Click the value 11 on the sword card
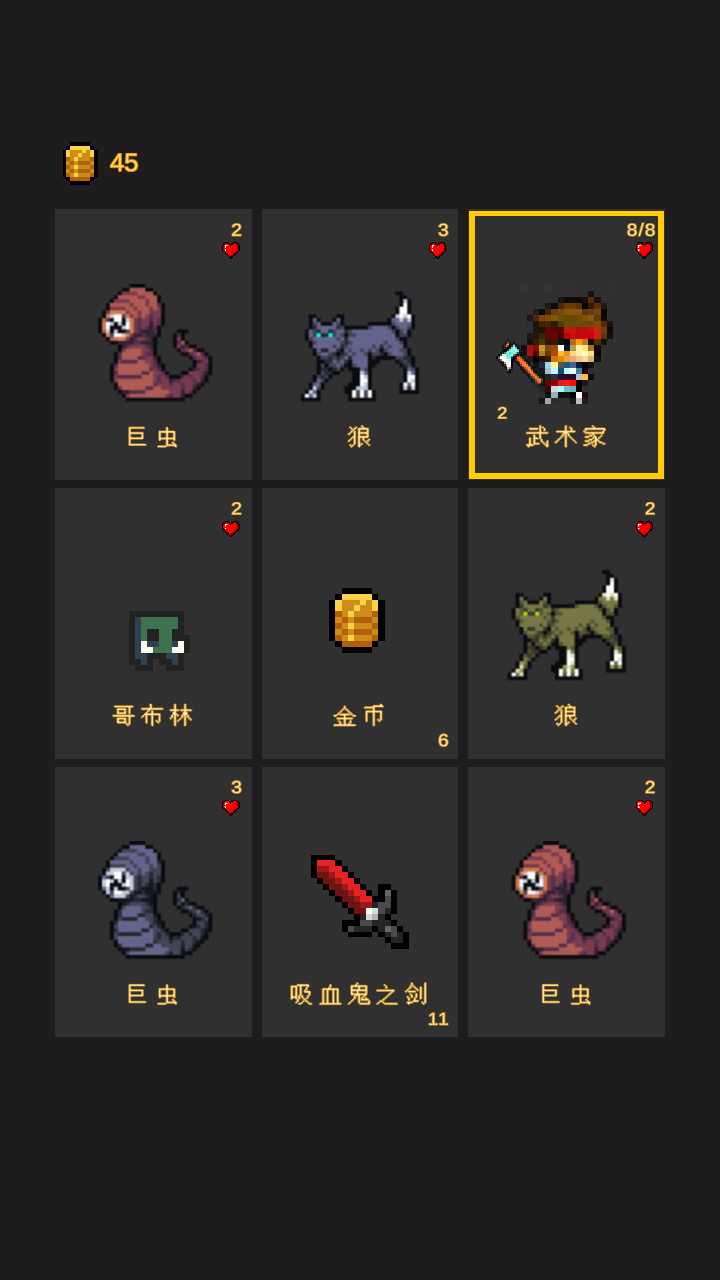 point(437,1019)
